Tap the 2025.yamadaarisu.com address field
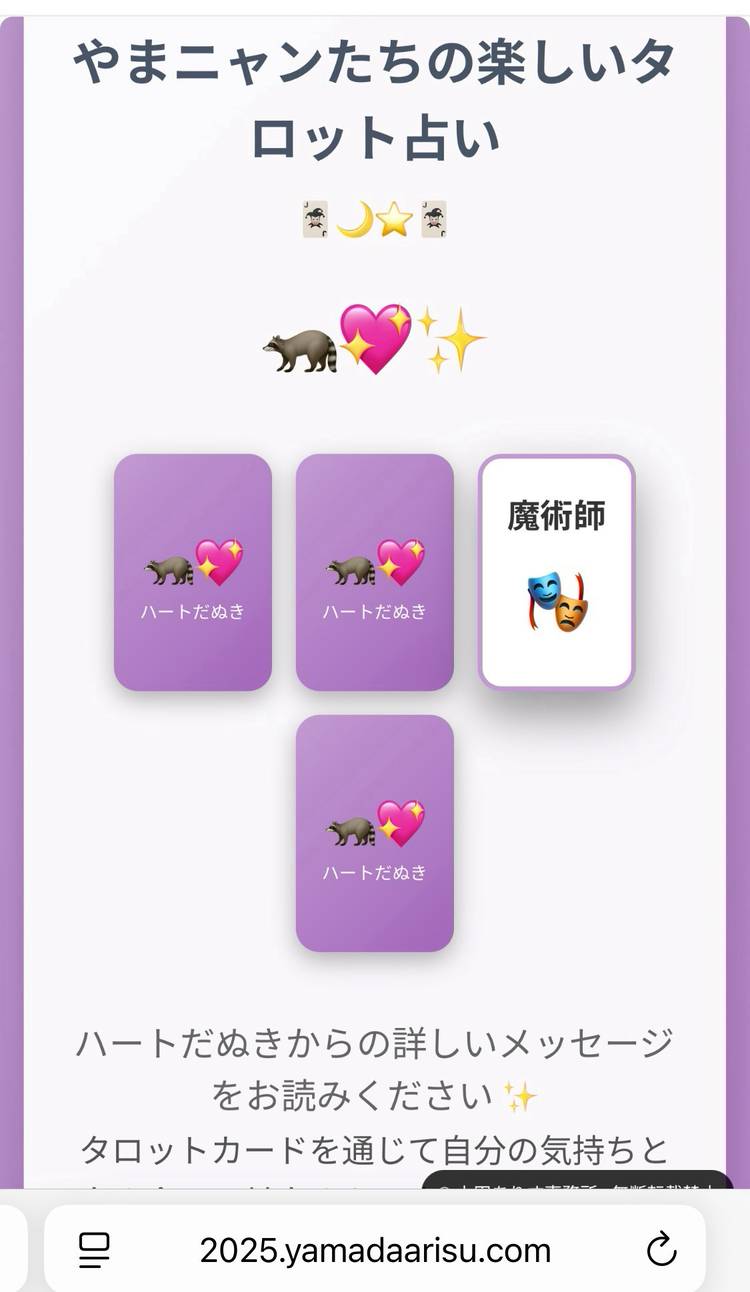Screen dimensions: 750x1292 (375, 1250)
